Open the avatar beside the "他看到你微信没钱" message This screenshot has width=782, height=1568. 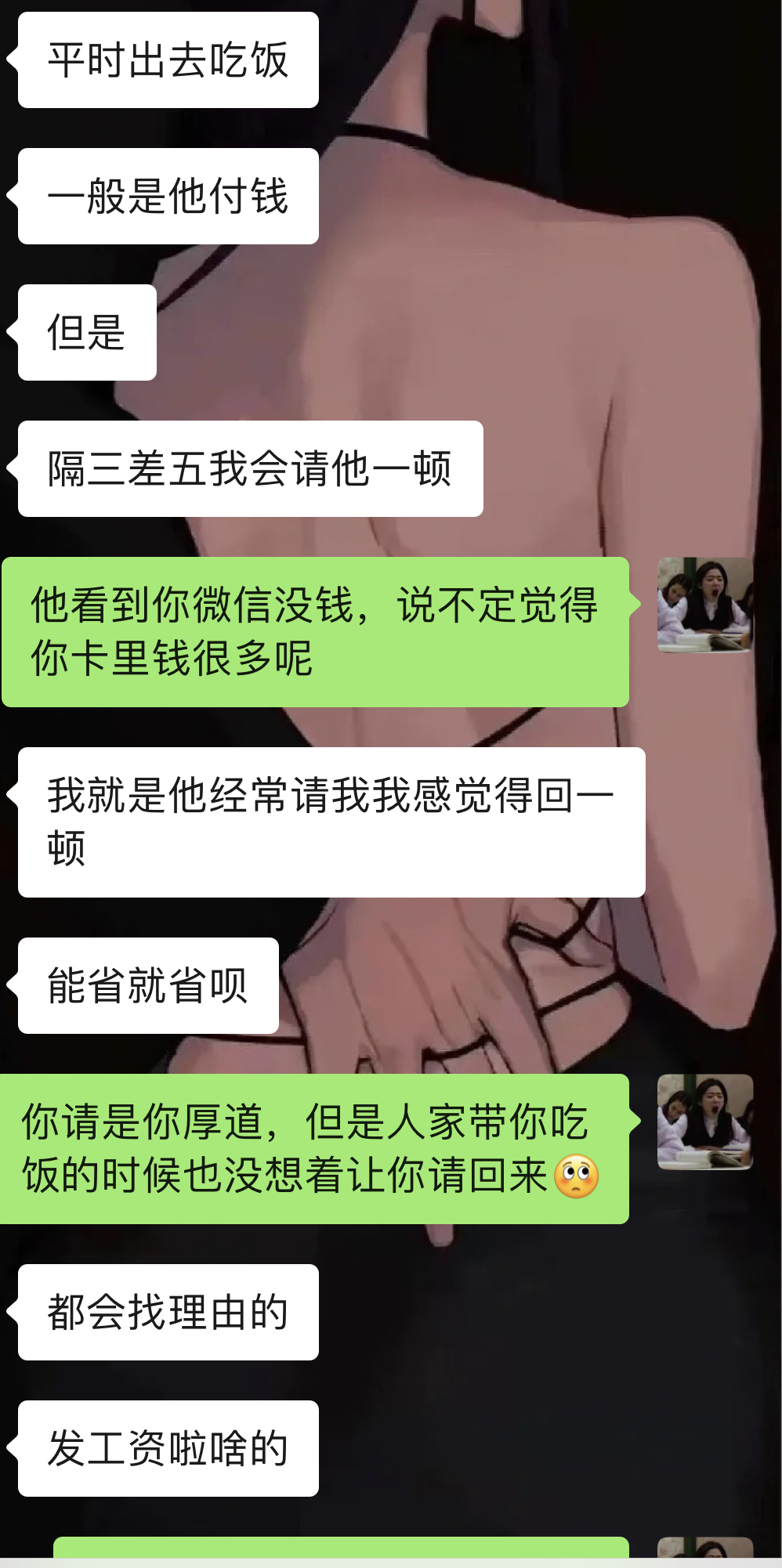704,605
